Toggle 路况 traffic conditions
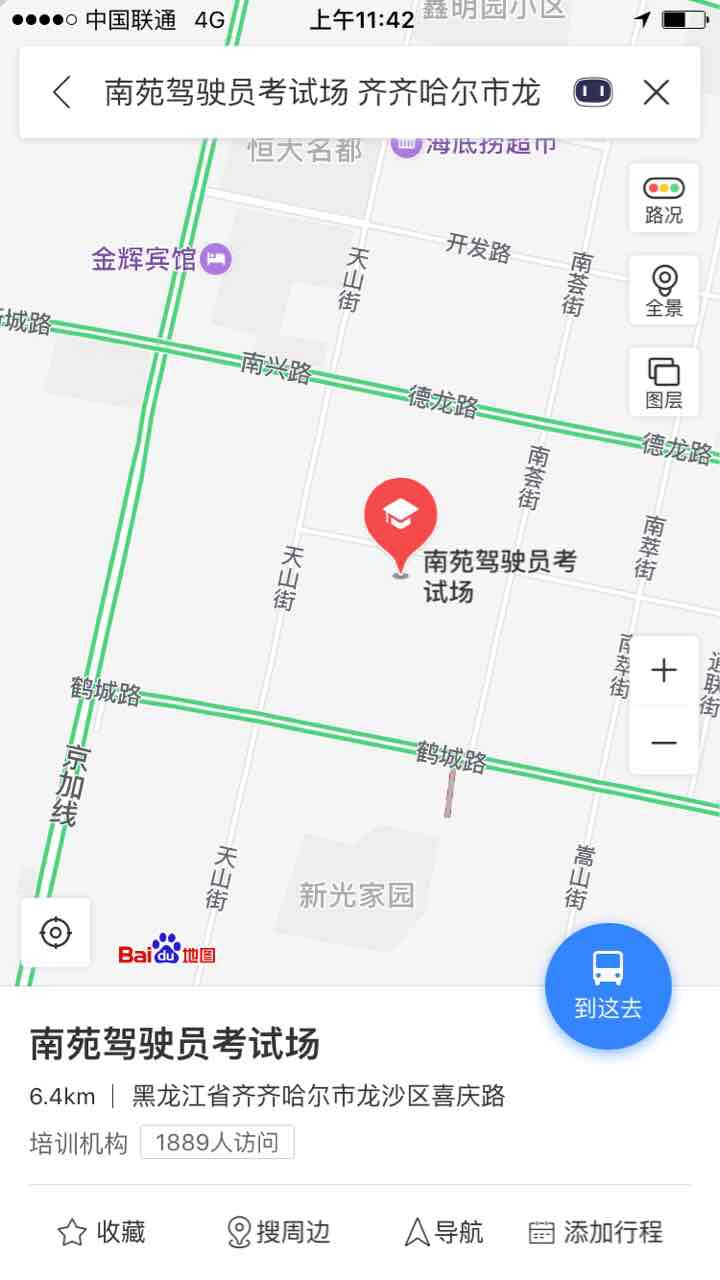This screenshot has height=1280, width=720. tap(664, 198)
